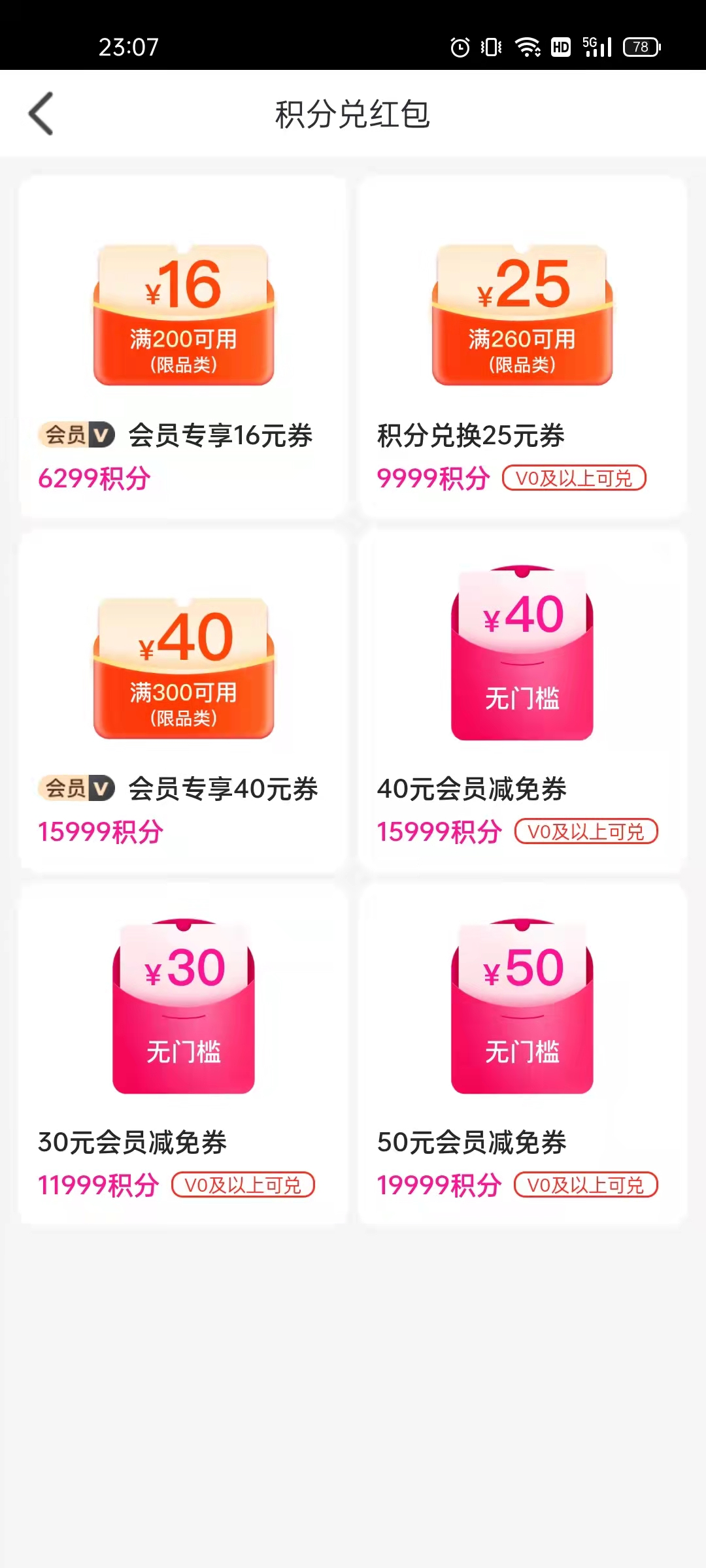Tap the 30元会员减免券 card
The width and height of the screenshot is (706, 1568).
click(x=183, y=1053)
